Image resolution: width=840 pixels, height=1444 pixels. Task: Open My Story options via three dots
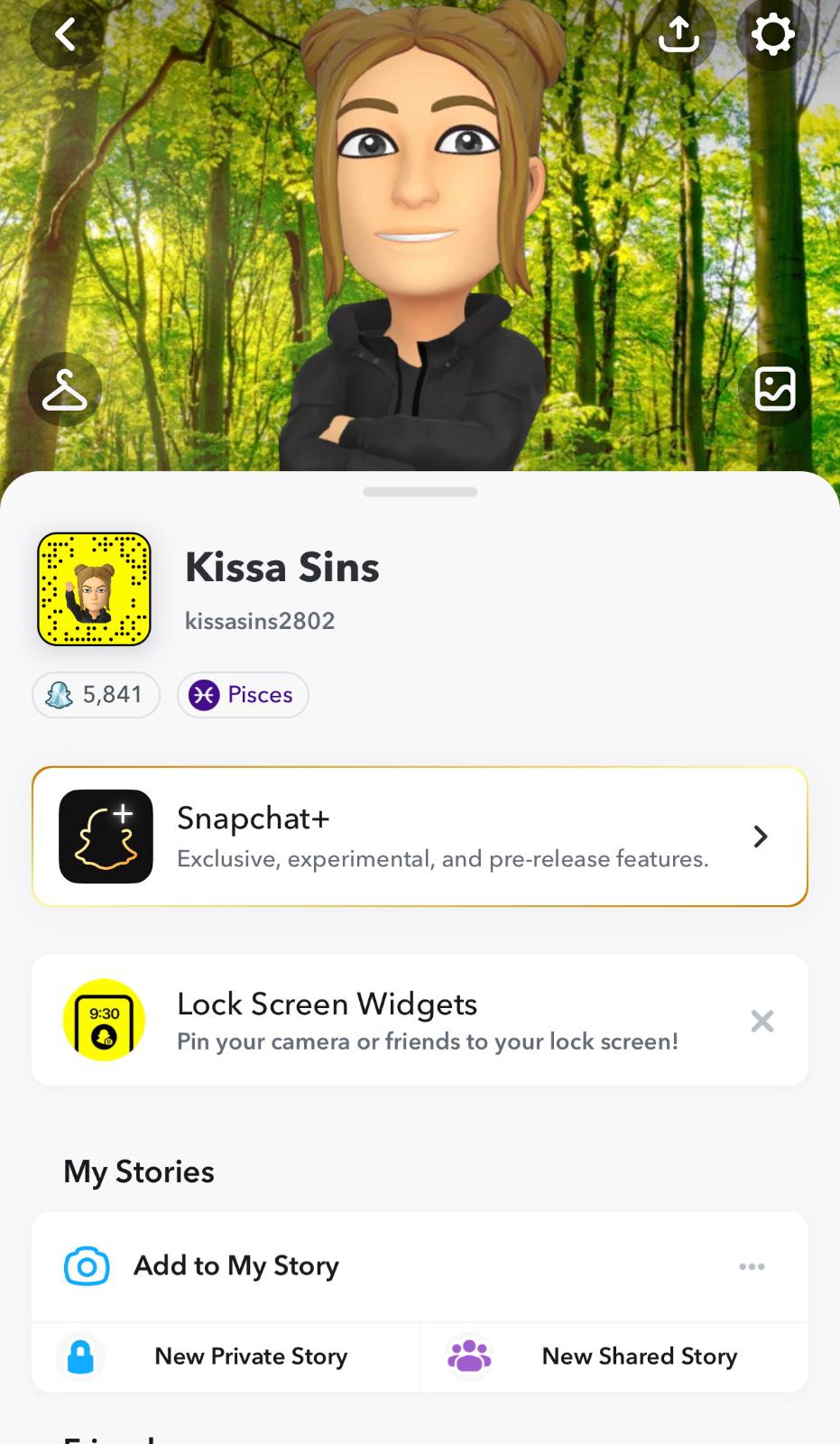tap(752, 1267)
